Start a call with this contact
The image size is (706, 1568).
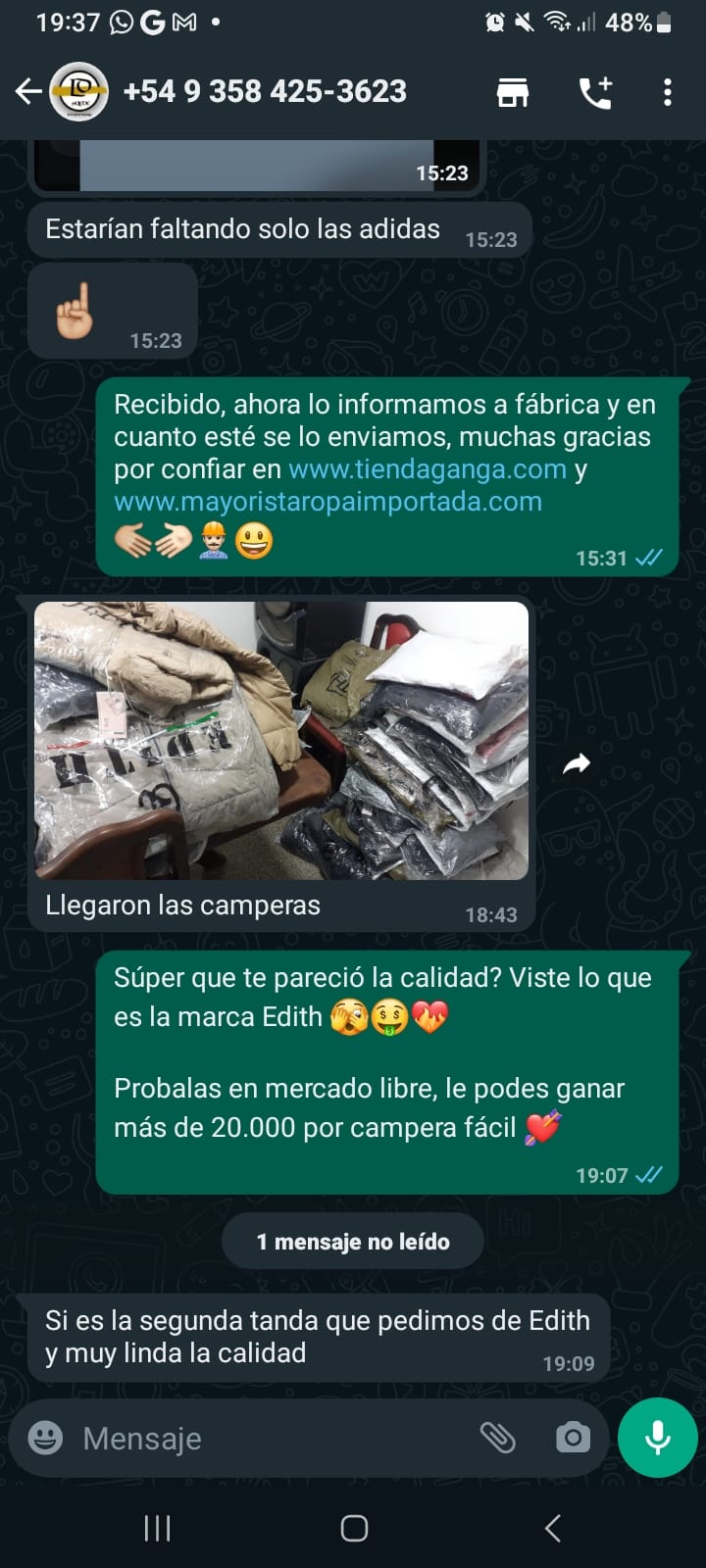click(594, 92)
